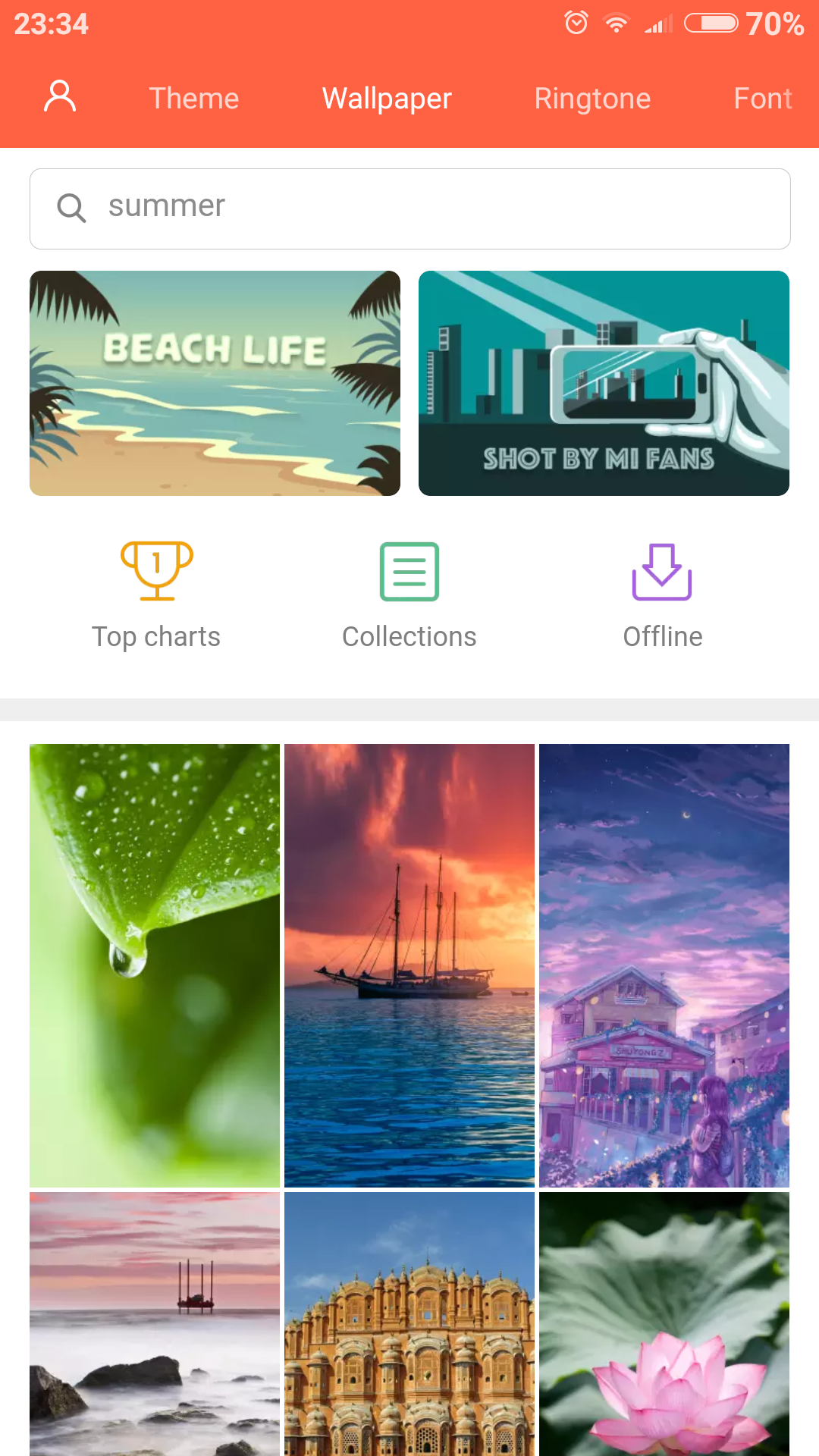Image resolution: width=819 pixels, height=1456 pixels.
Task: Open the Shot by Mi Fans banner
Action: (x=604, y=383)
